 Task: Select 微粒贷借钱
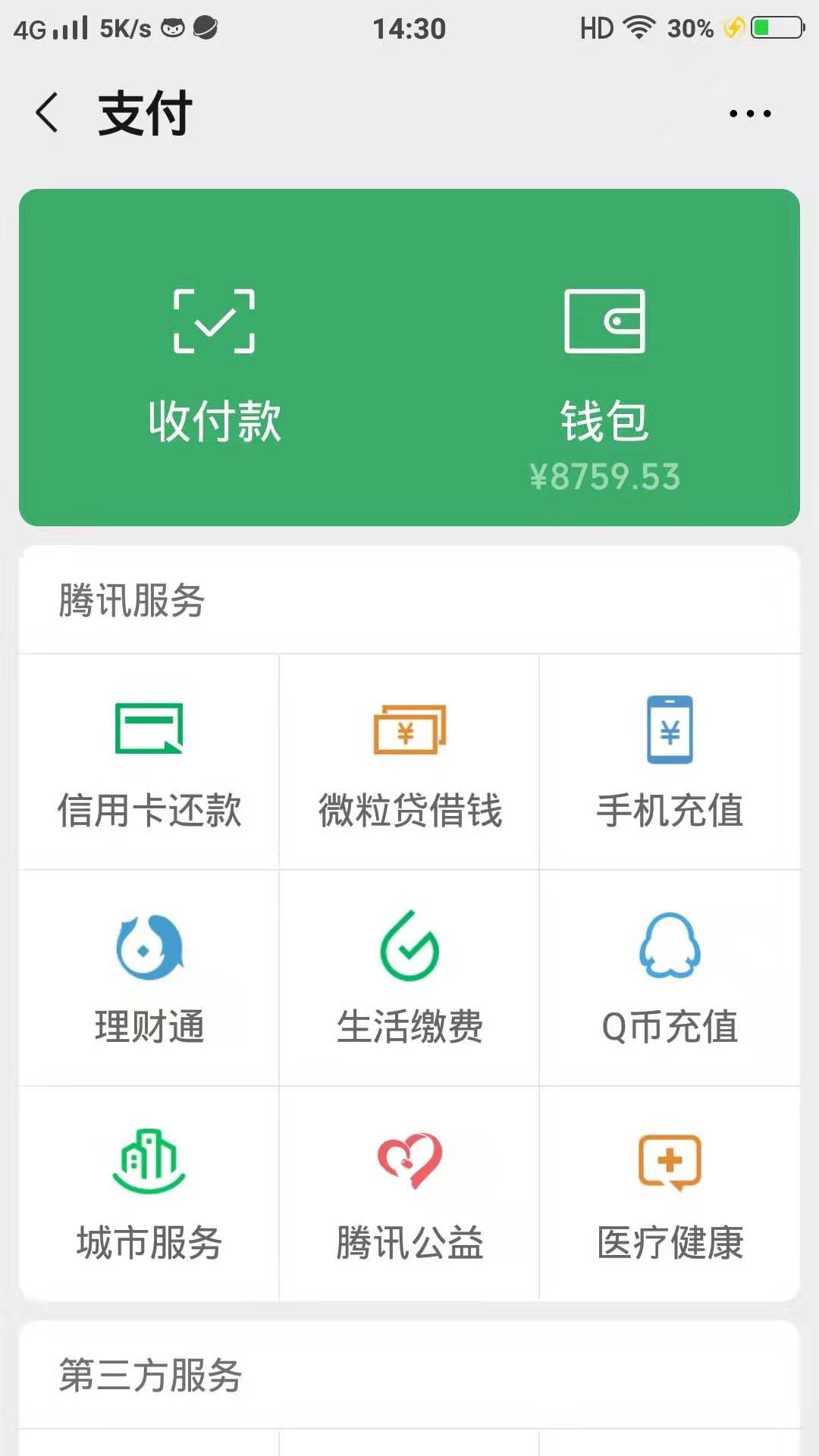(x=409, y=763)
